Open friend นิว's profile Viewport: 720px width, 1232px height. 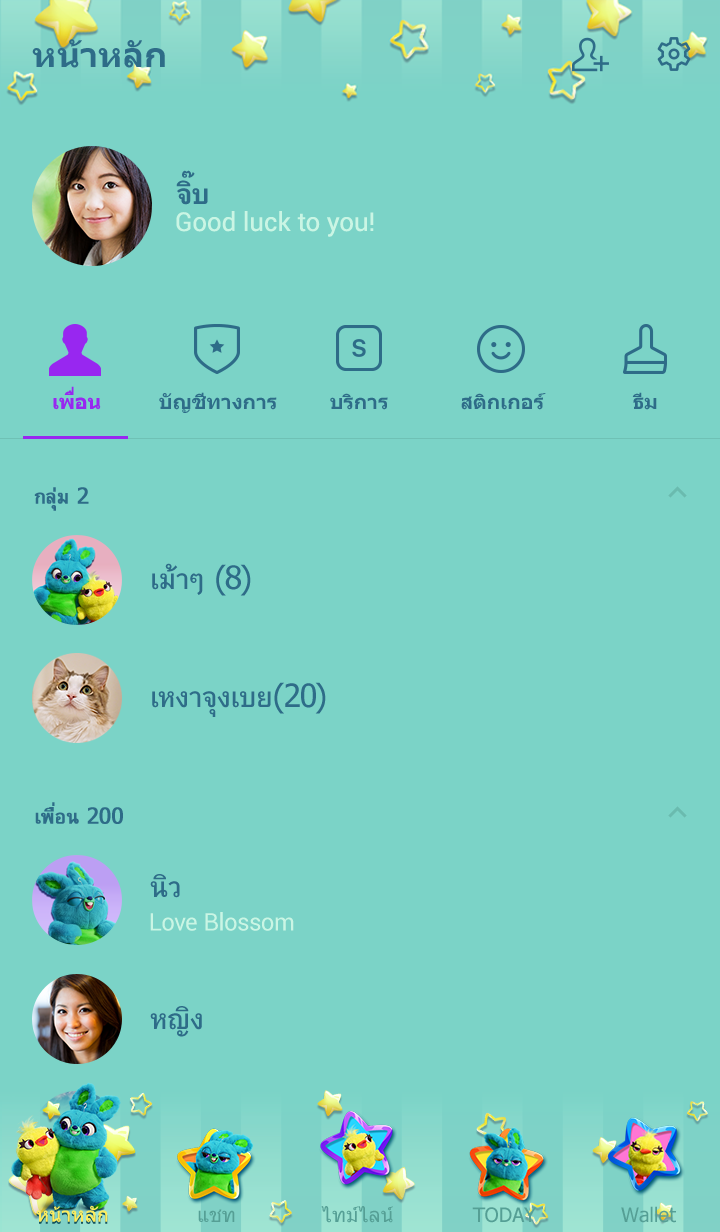click(x=220, y=900)
